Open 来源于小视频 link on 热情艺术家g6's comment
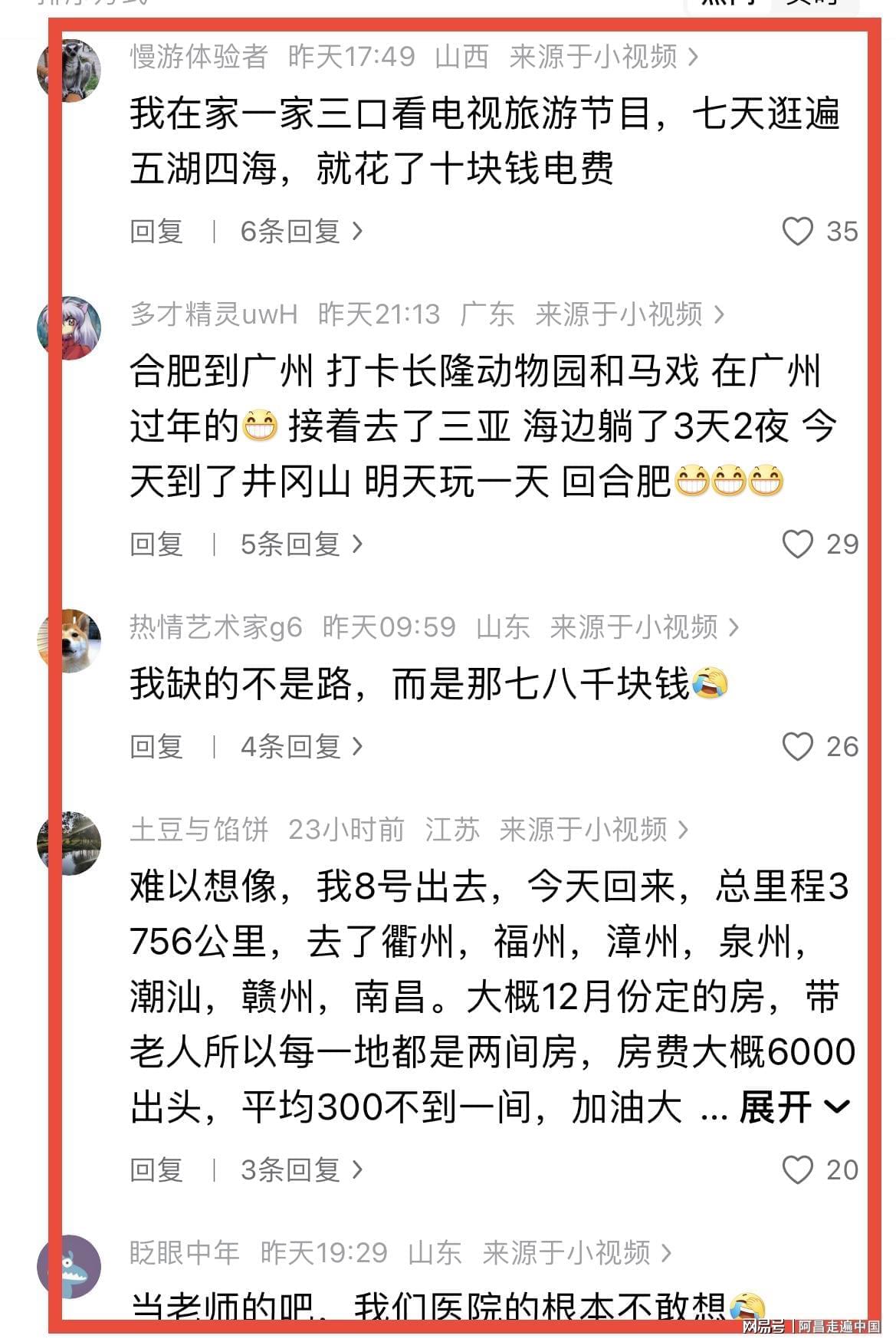896x1342 pixels. (644, 627)
